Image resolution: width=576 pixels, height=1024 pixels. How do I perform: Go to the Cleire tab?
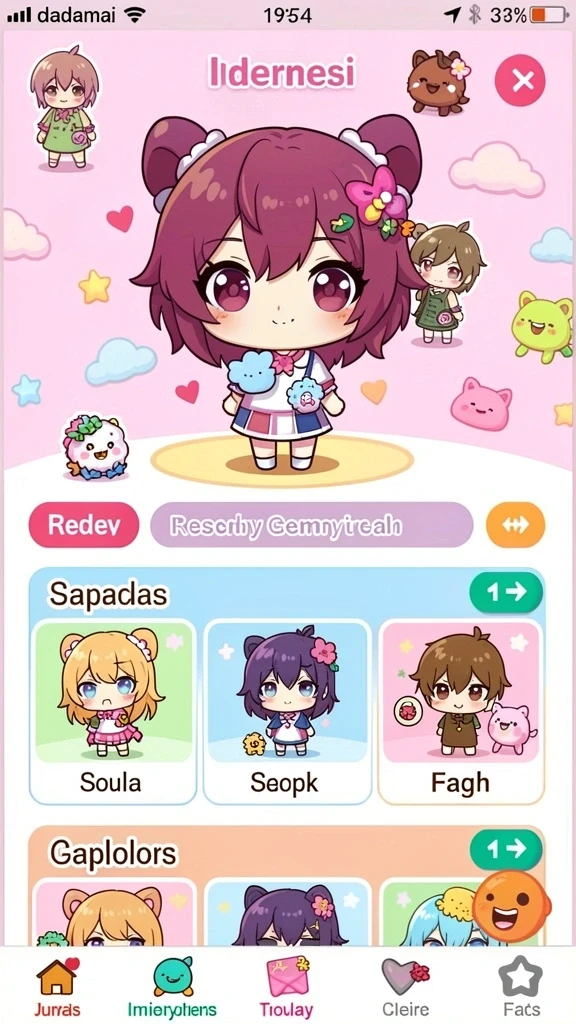[406, 986]
